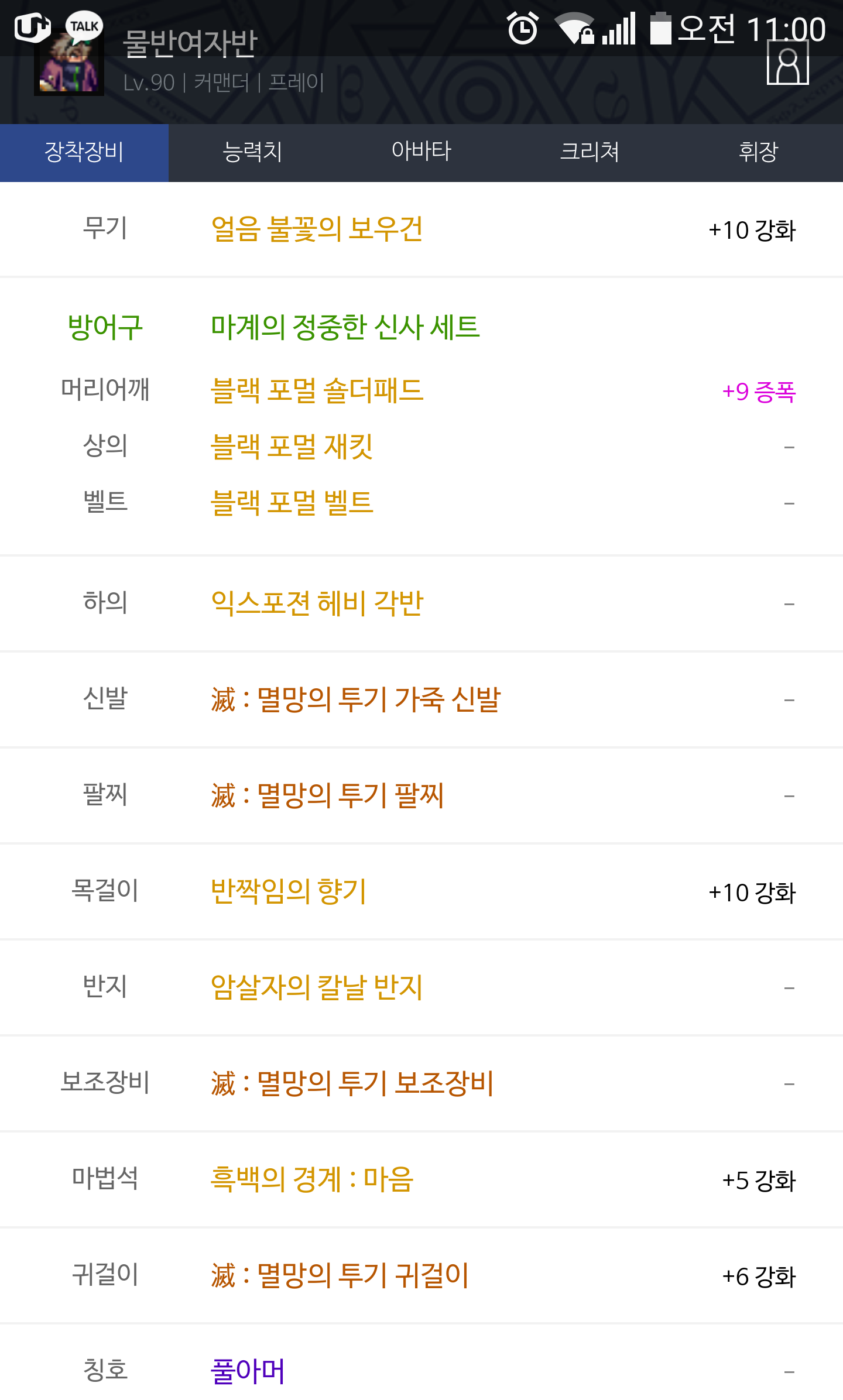
Task: Switch to the 능력치 tab
Action: click(252, 152)
